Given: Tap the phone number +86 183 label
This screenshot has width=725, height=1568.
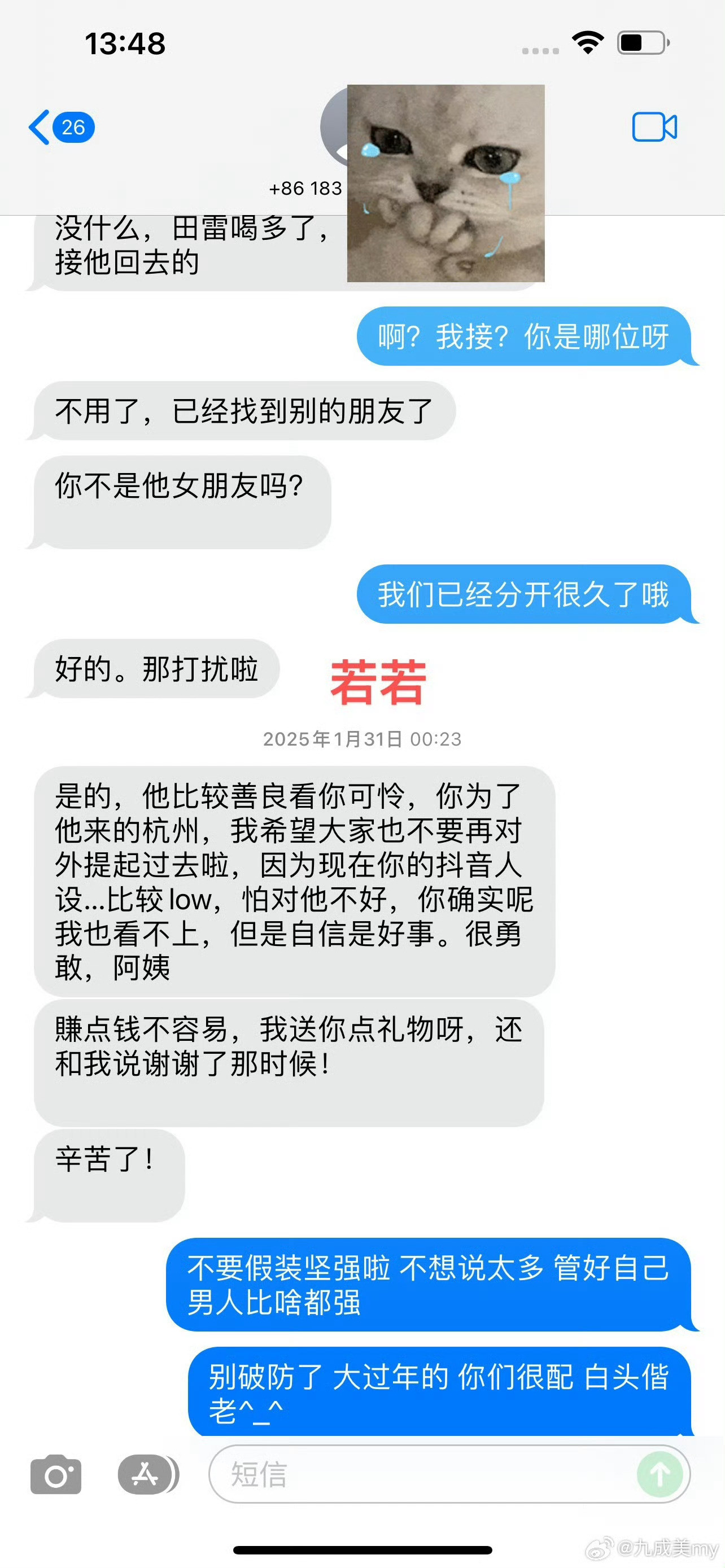Looking at the screenshot, I should (304, 189).
